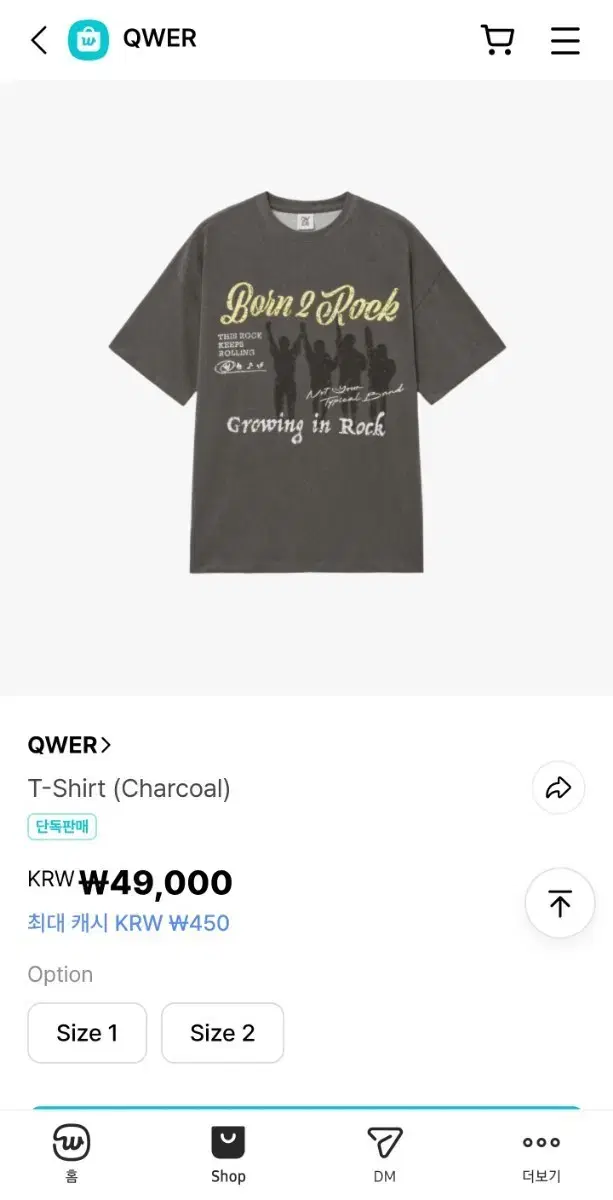Share this T-Shirt product
Image resolution: width=613 pixels, height=1200 pixels.
(x=558, y=788)
